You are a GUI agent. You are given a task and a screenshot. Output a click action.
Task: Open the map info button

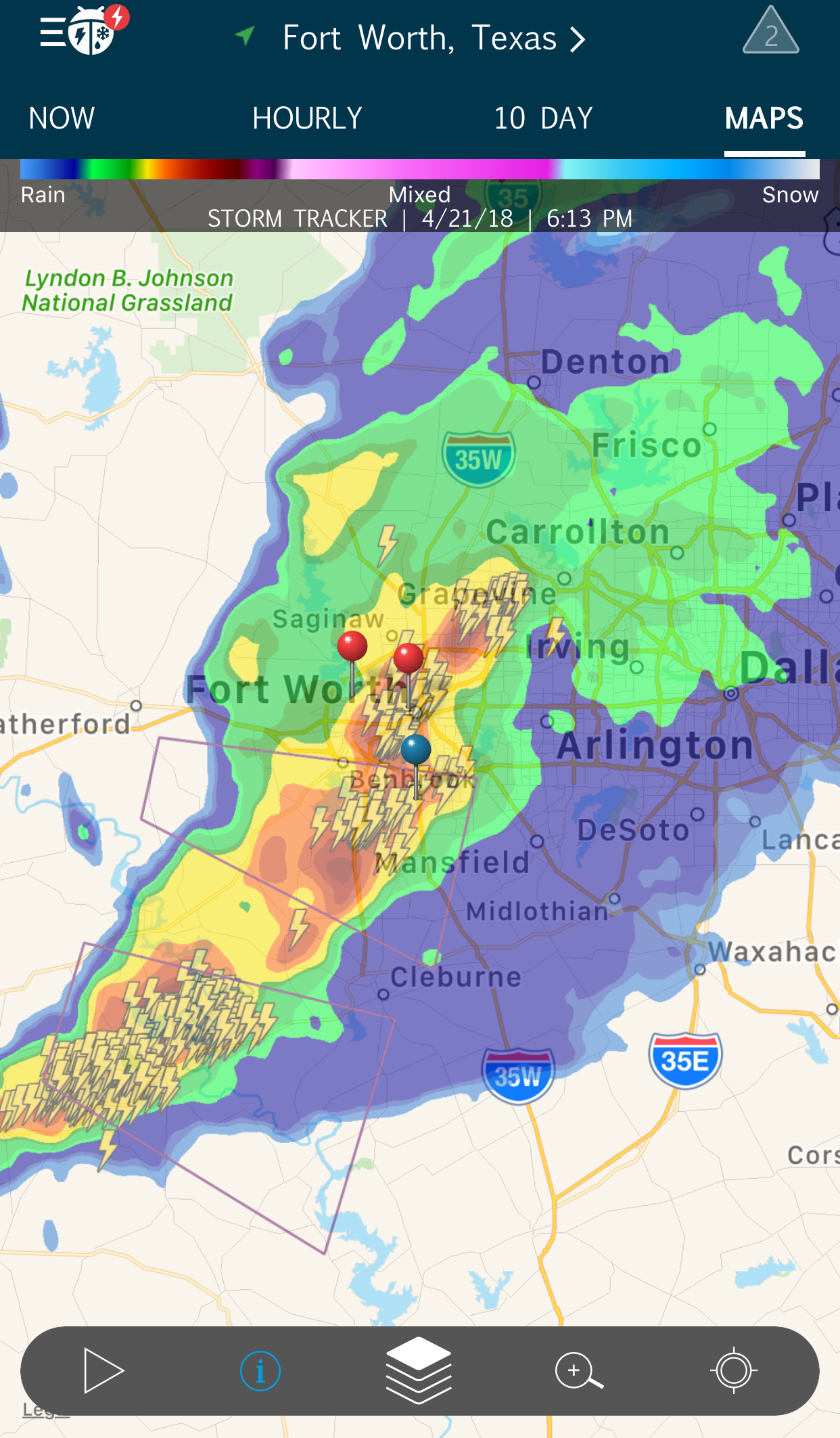click(260, 1370)
